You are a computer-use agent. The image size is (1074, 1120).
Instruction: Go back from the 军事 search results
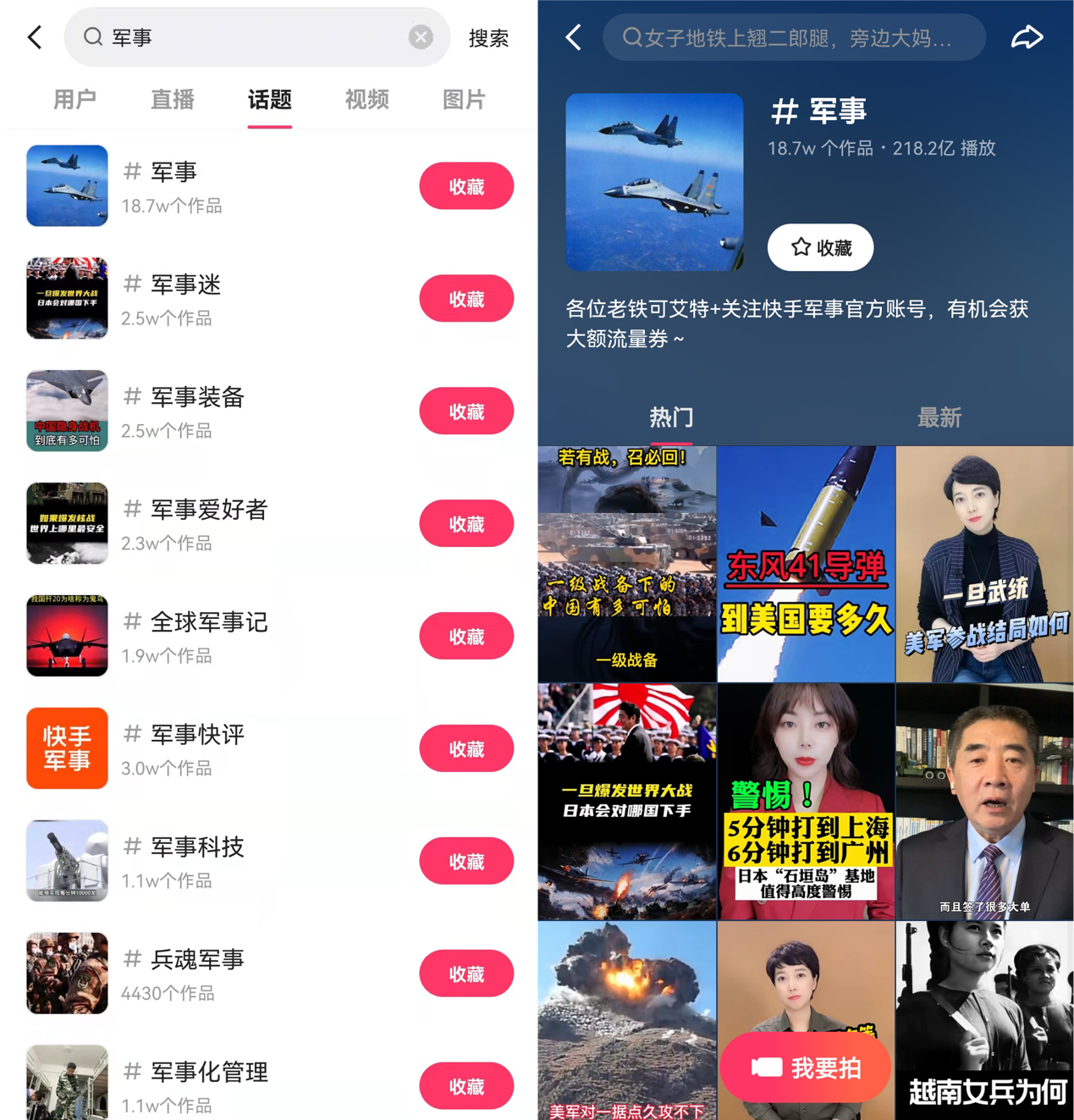[x=35, y=37]
